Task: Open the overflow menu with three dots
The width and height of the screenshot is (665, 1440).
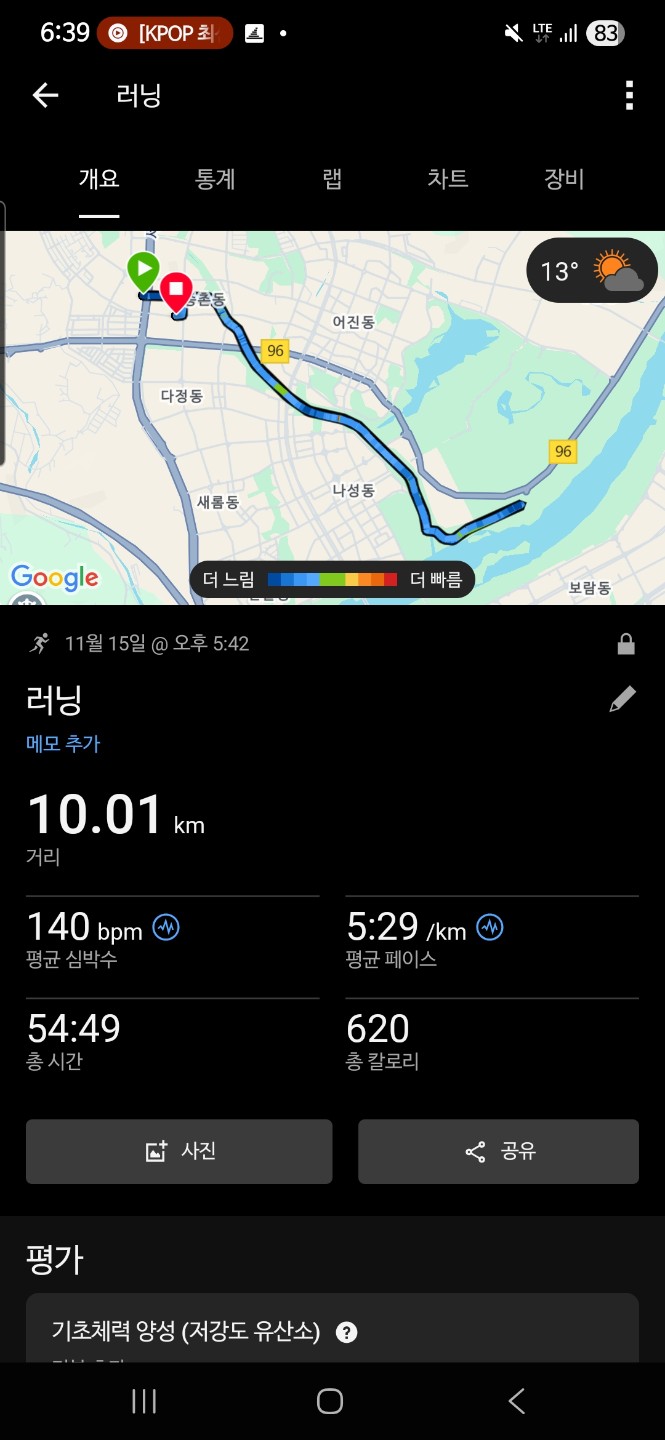Action: point(628,96)
